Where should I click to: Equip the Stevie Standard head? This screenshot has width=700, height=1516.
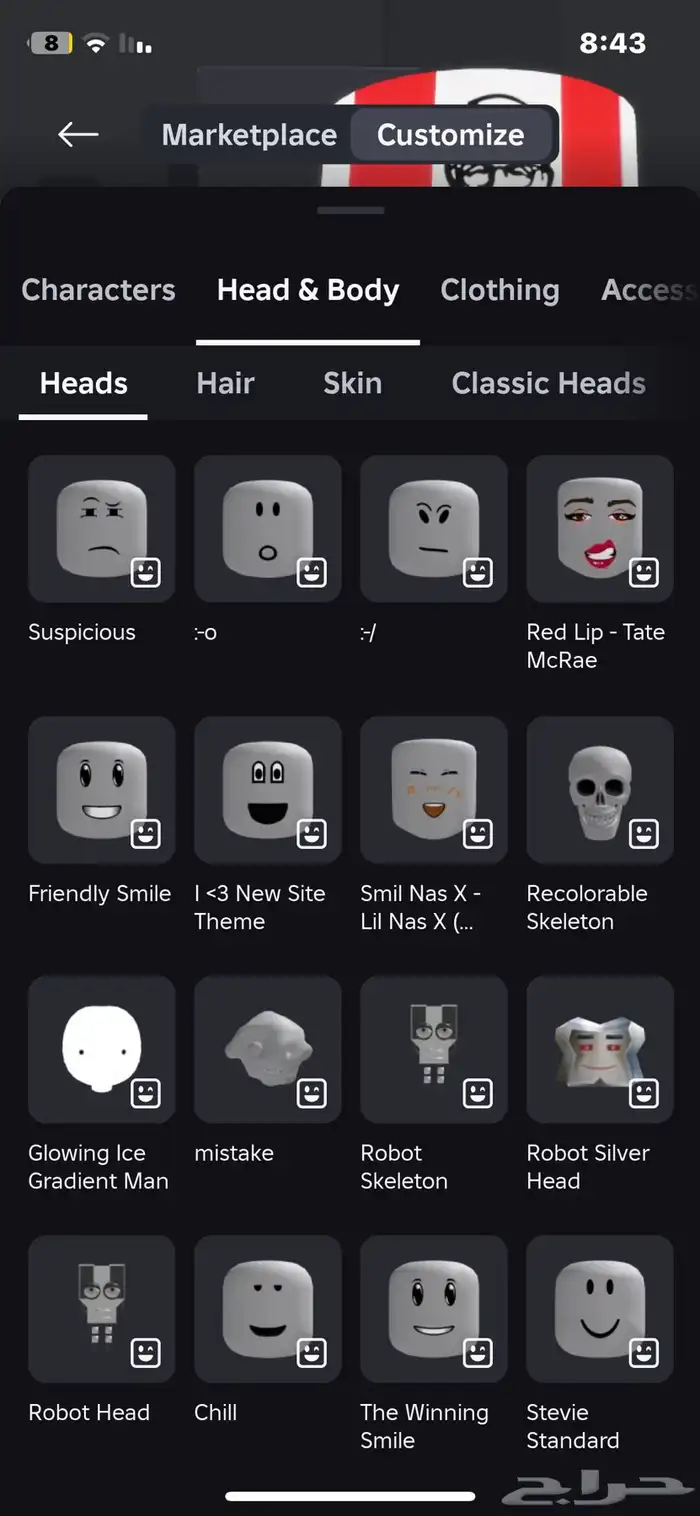point(599,1308)
